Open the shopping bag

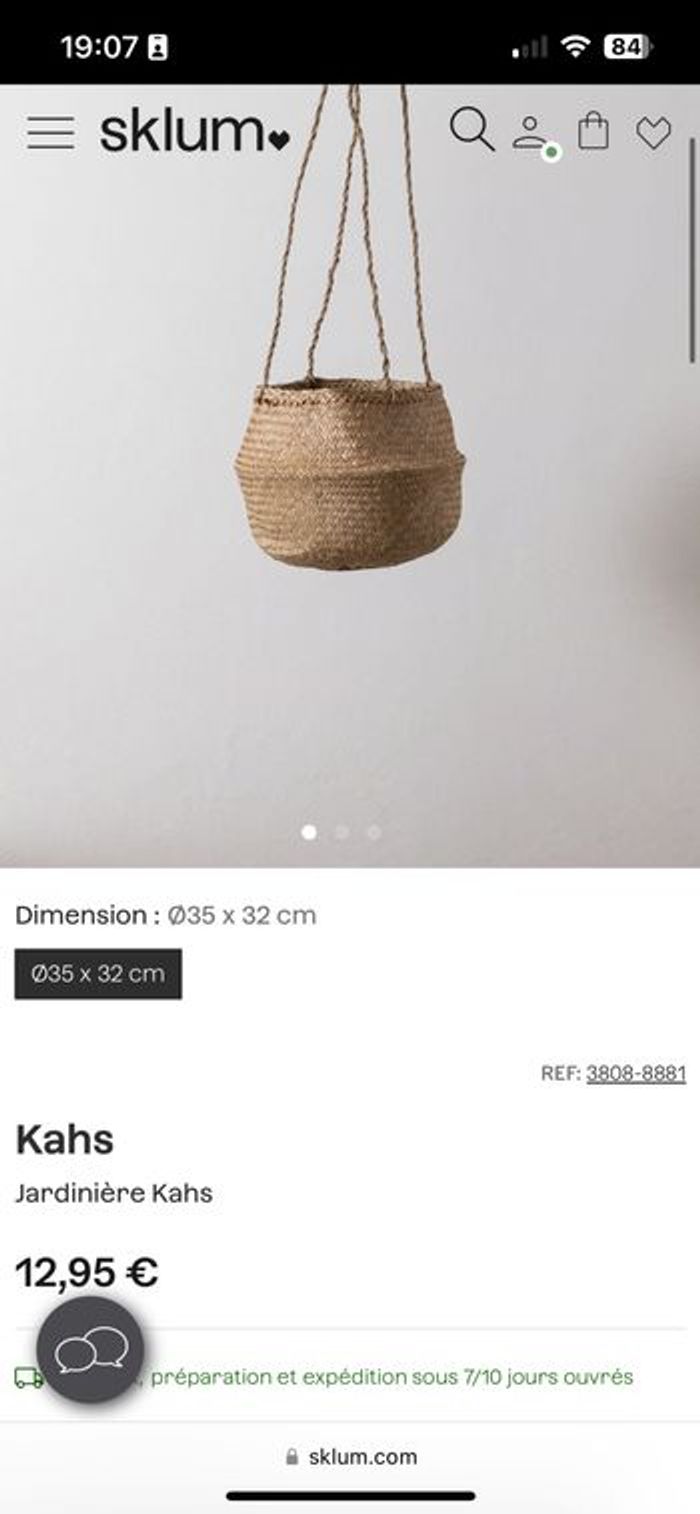click(x=593, y=131)
